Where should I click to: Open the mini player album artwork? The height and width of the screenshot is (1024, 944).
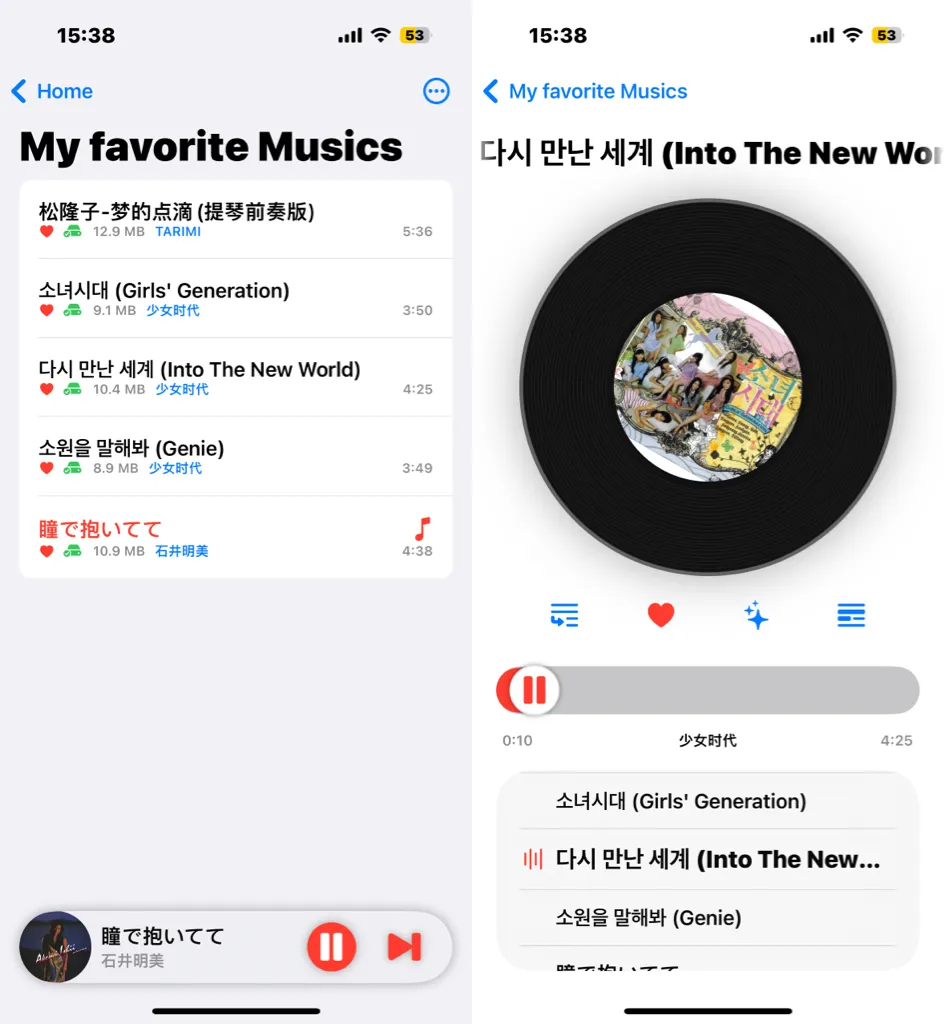55,946
